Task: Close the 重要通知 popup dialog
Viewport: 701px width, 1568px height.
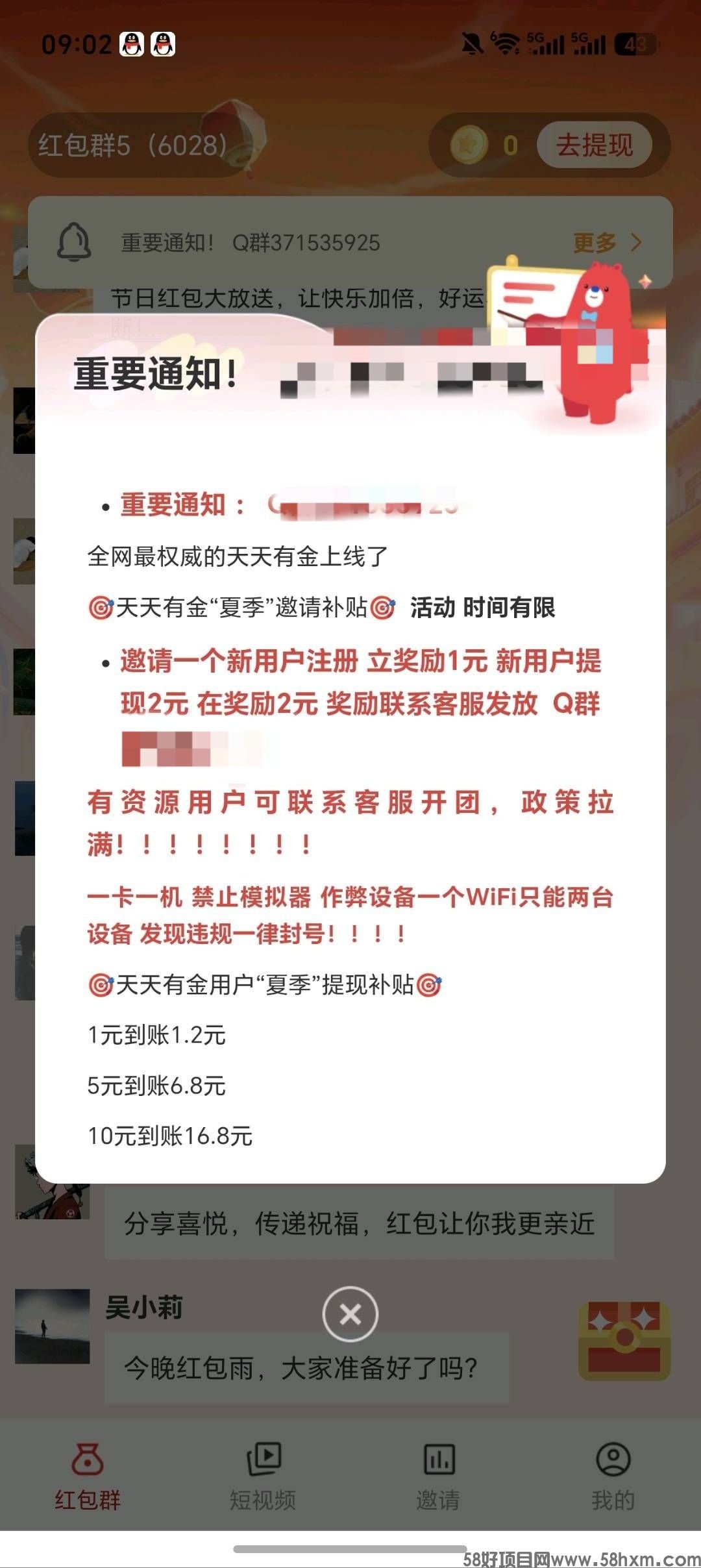Action: click(x=350, y=1313)
